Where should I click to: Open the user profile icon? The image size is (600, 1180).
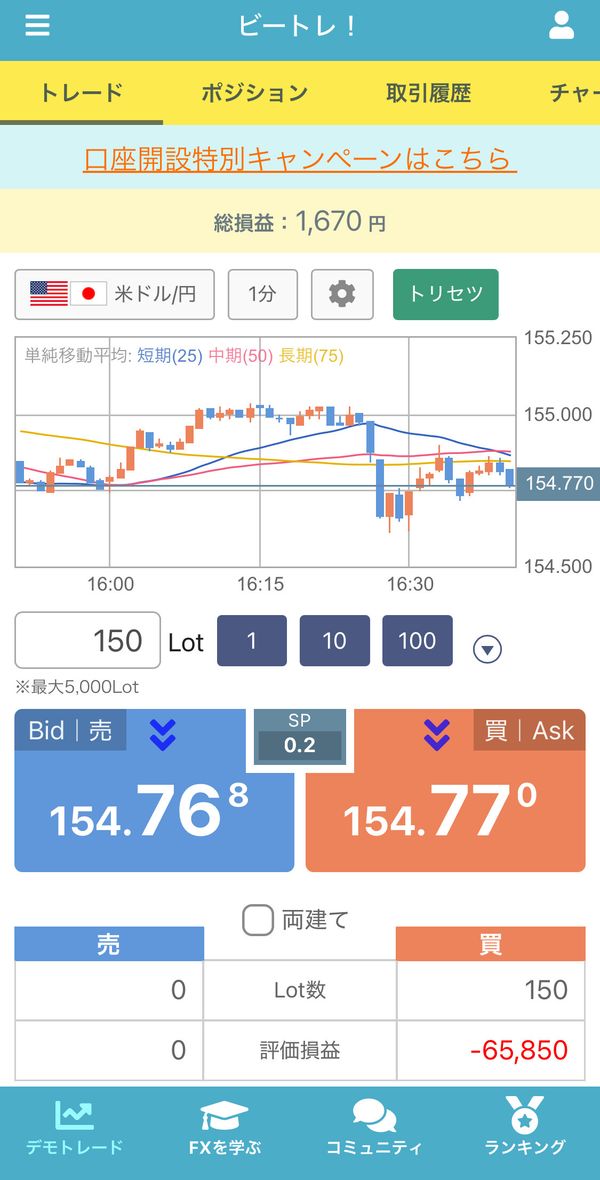point(561,26)
